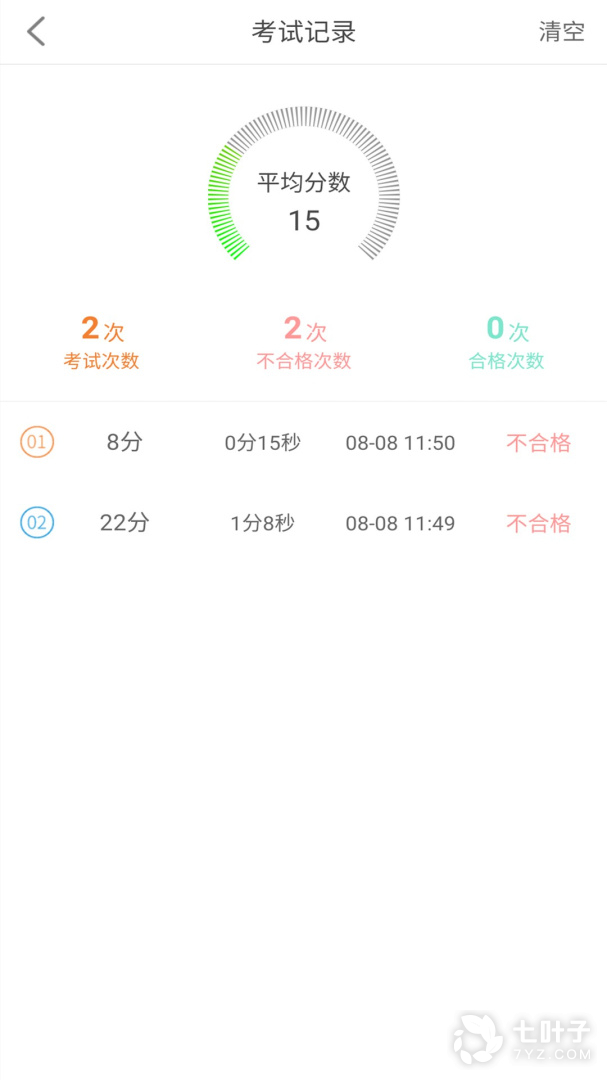Screen dimensions: 607x1080
Task: Tap 清空 to clear exam records
Action: pyautogui.click(x=561, y=32)
